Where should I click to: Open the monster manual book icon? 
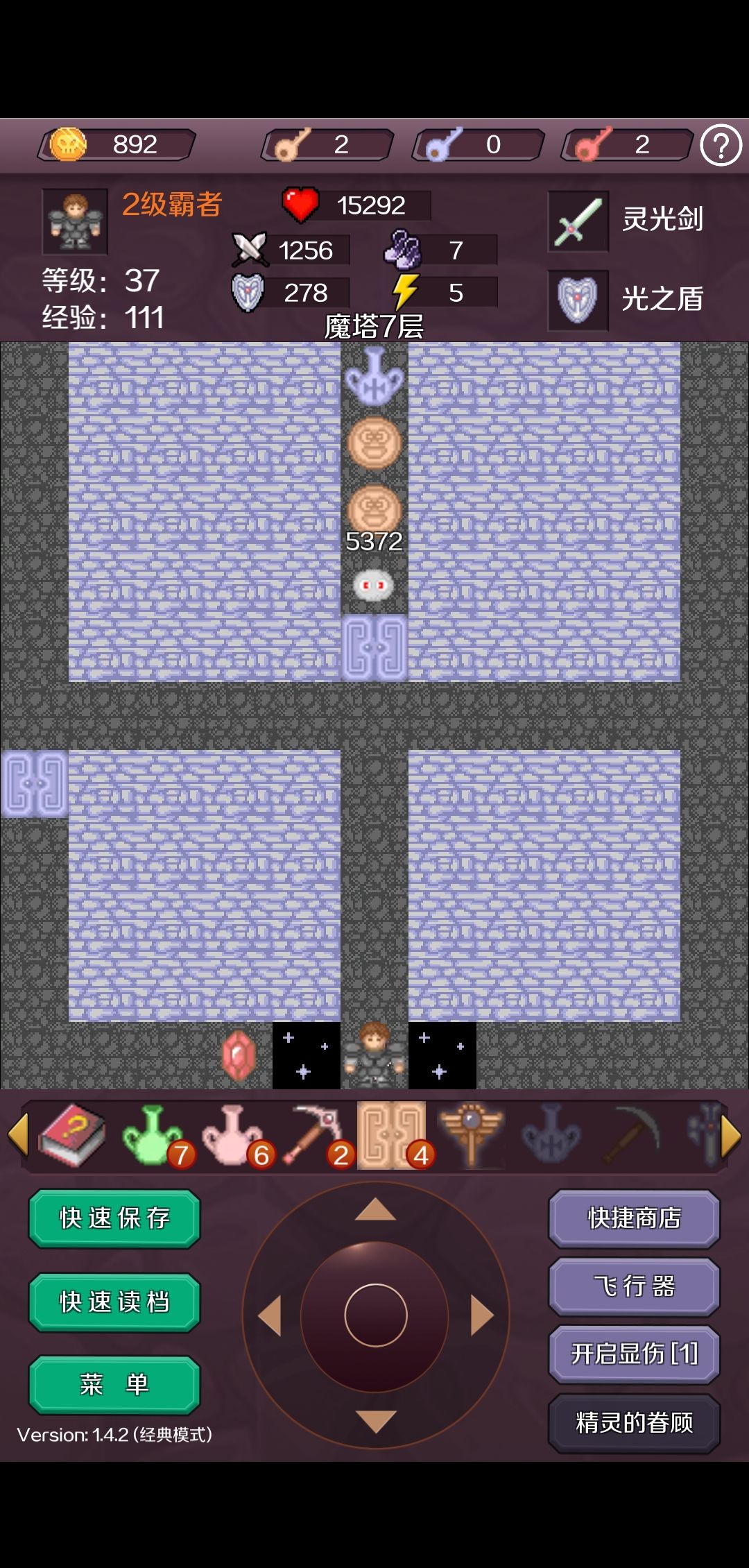(73, 1138)
